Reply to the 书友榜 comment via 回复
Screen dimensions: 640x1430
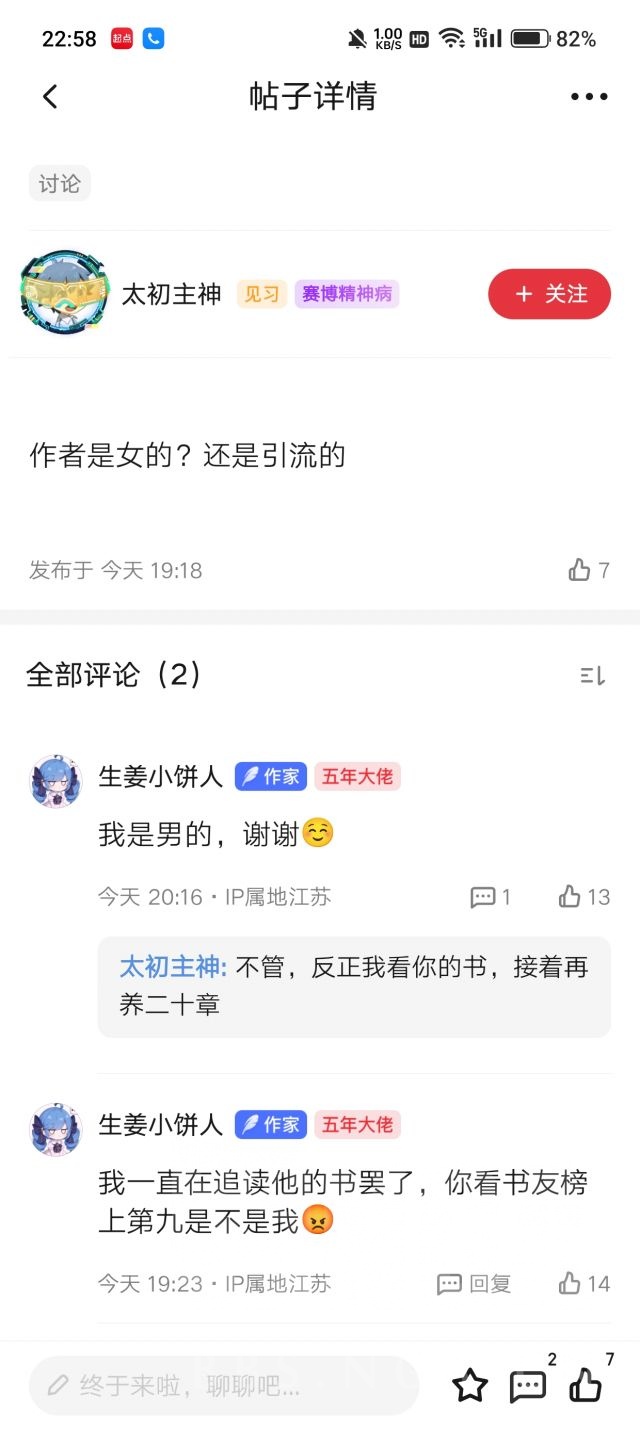tap(474, 1284)
